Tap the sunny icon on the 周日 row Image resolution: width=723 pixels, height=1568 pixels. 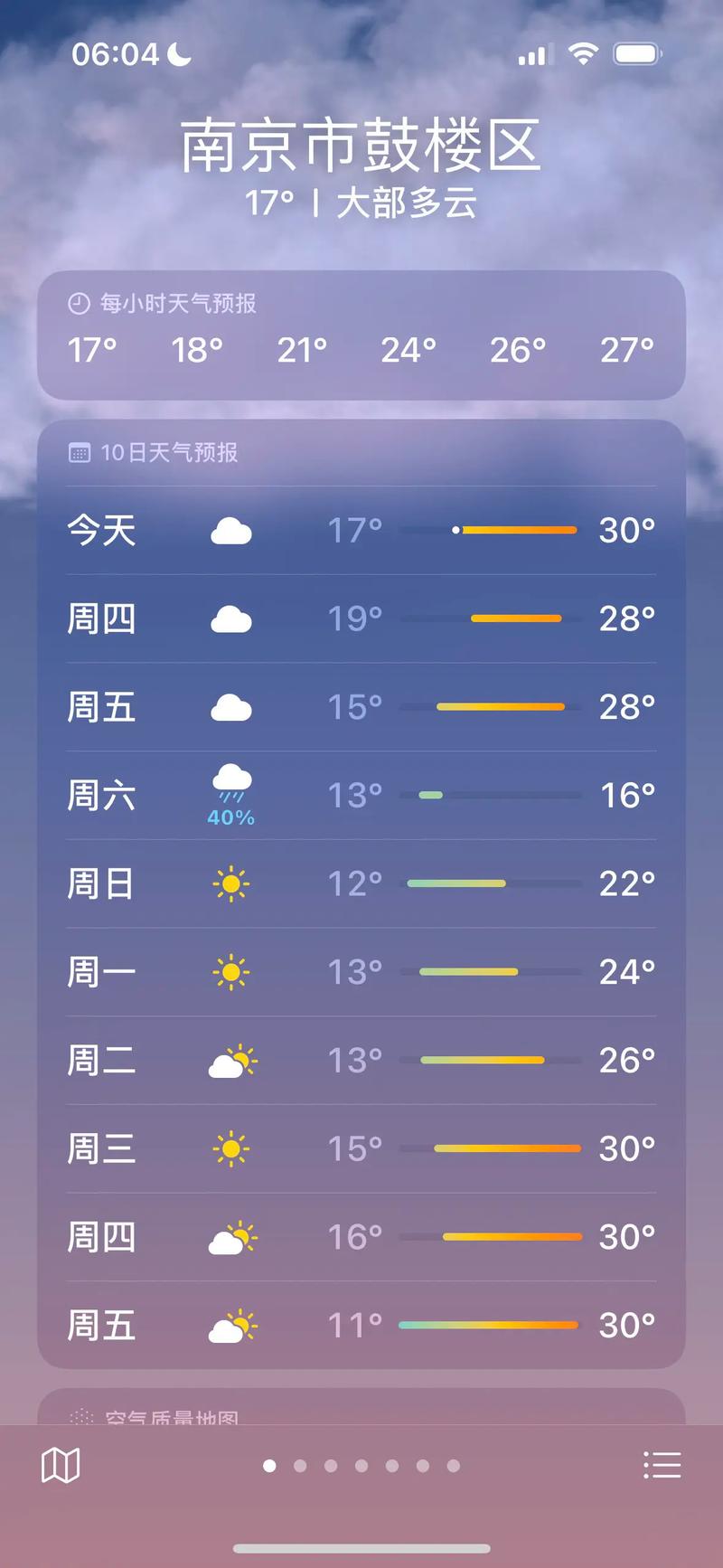coord(230,883)
